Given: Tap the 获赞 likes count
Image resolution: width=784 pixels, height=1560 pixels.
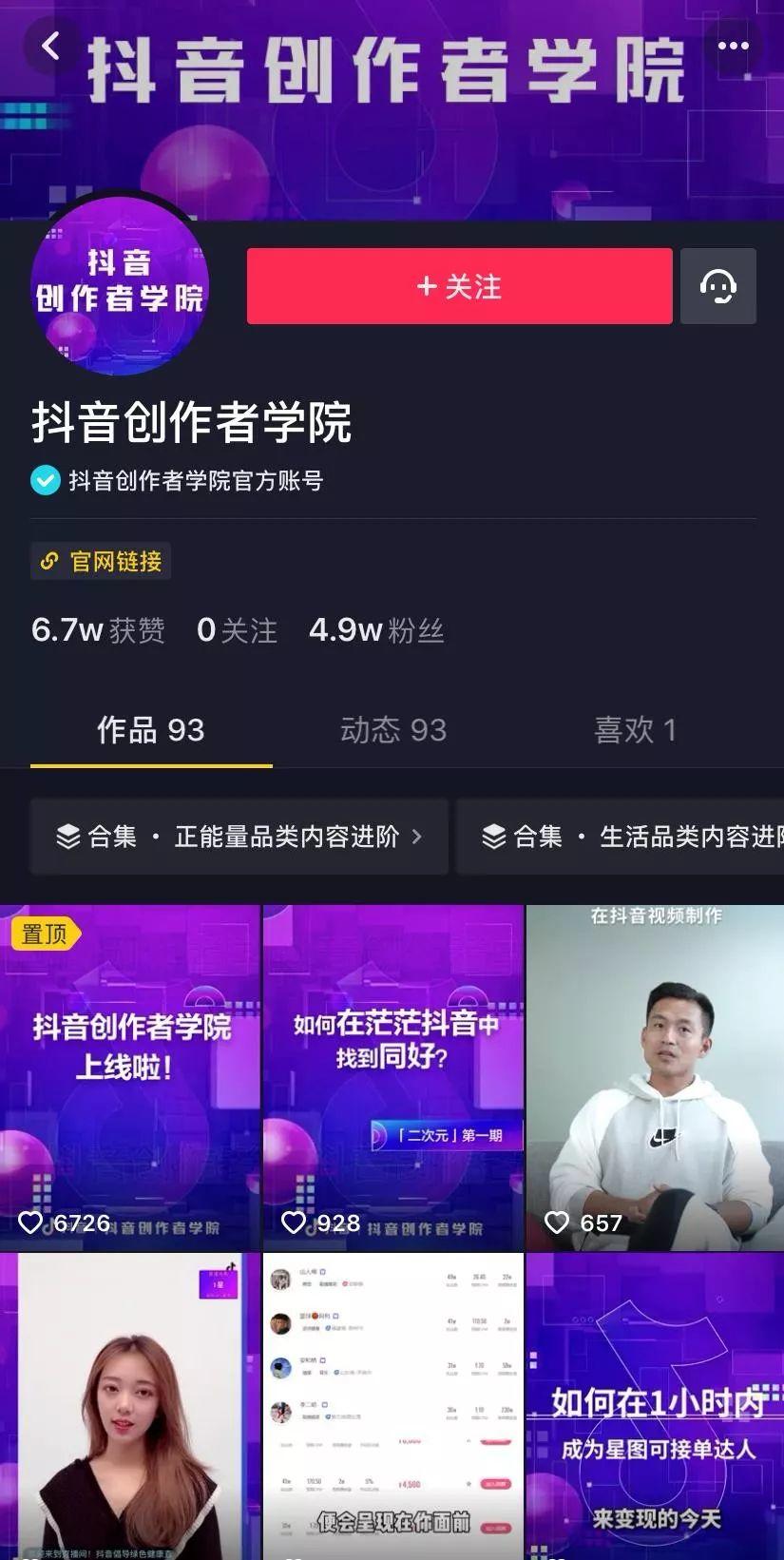Looking at the screenshot, I should [x=98, y=630].
